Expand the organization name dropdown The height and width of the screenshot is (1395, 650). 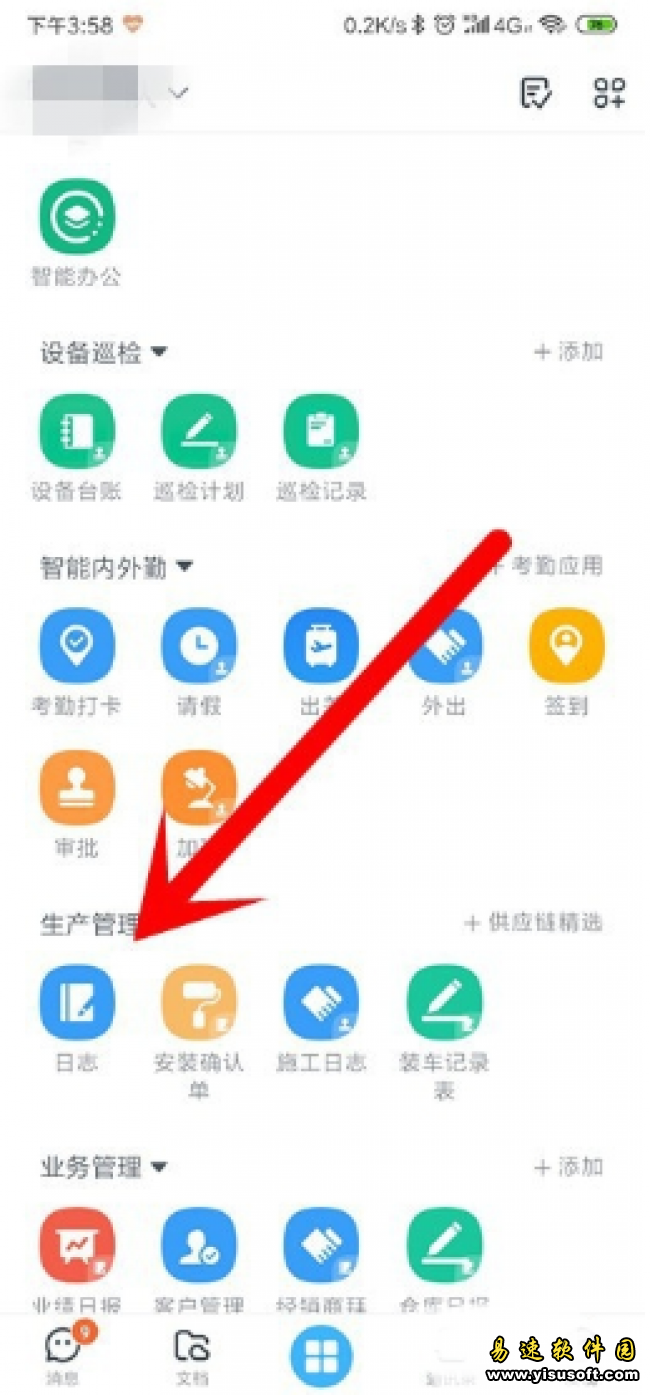[179, 93]
